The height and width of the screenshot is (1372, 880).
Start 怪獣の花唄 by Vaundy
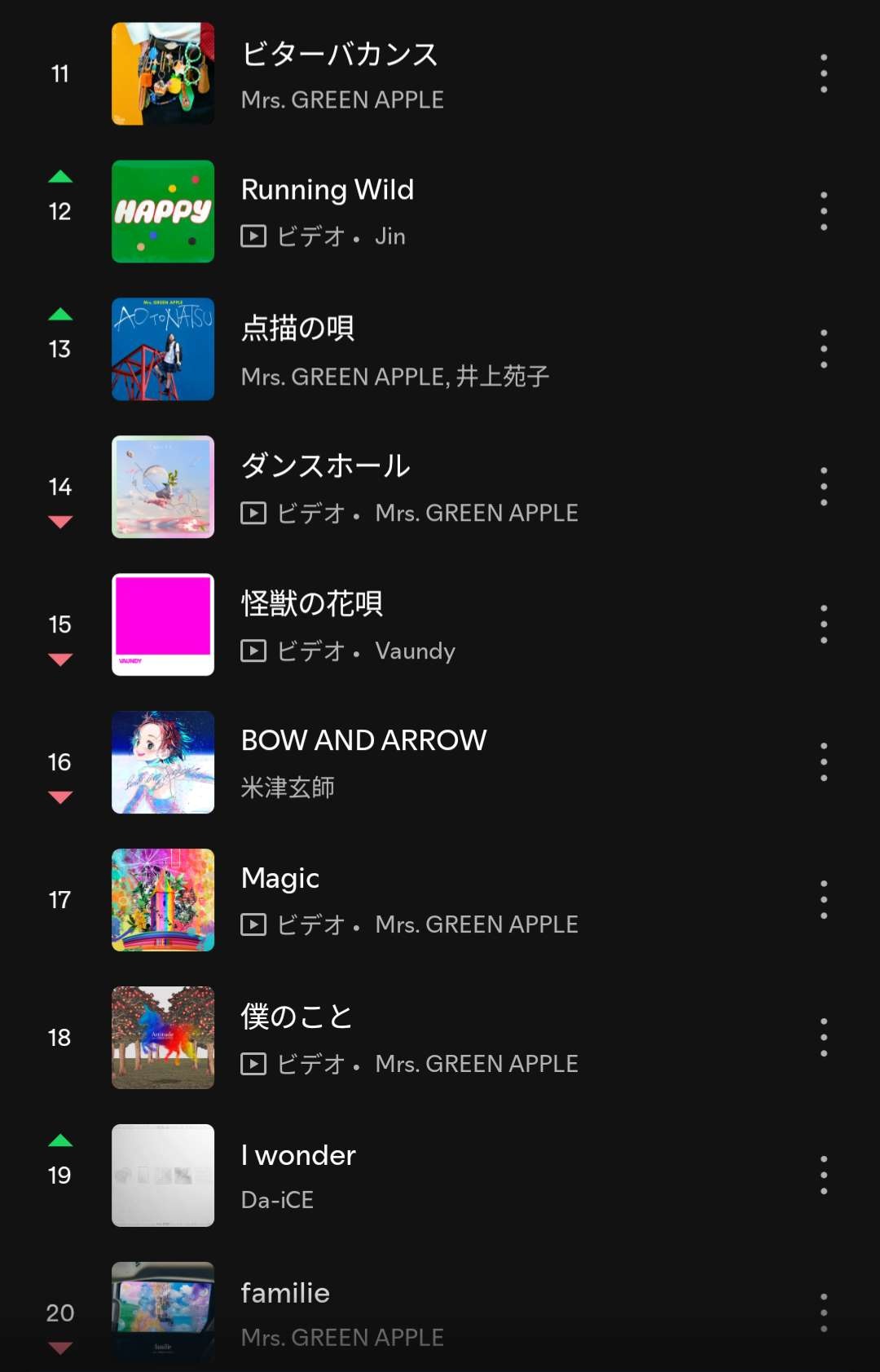[312, 604]
